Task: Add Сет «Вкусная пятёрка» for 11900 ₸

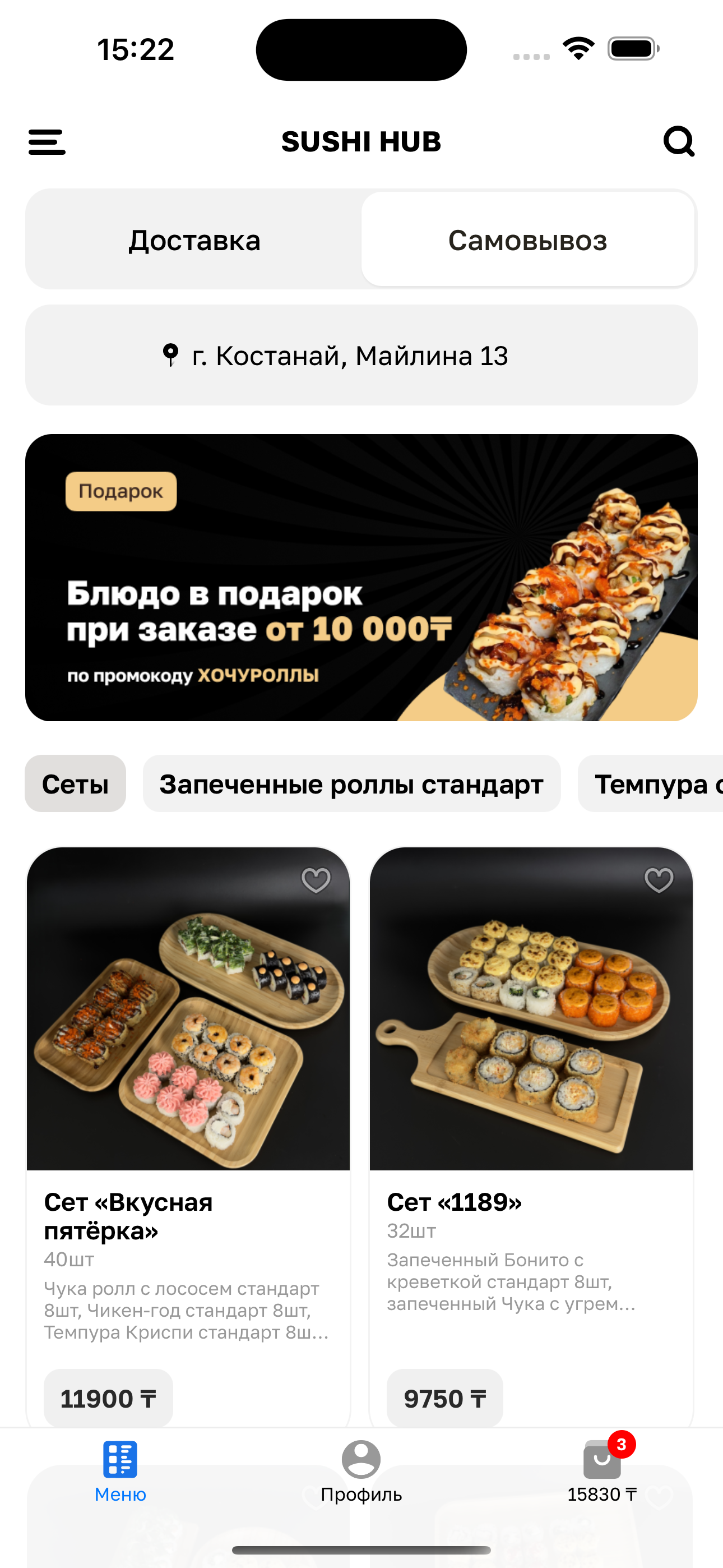Action: [108, 1398]
